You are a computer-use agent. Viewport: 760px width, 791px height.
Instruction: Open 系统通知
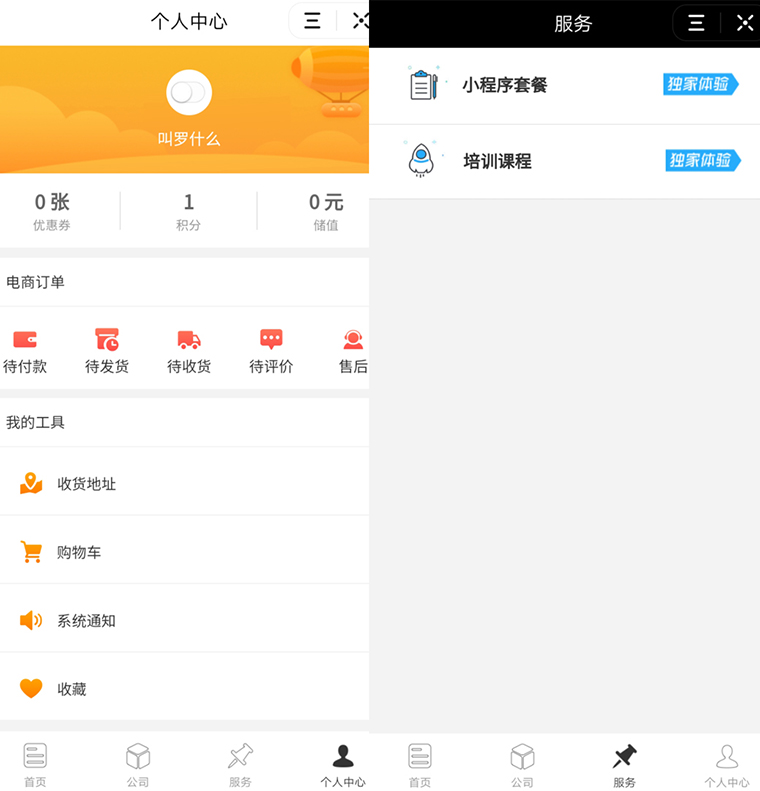184,621
